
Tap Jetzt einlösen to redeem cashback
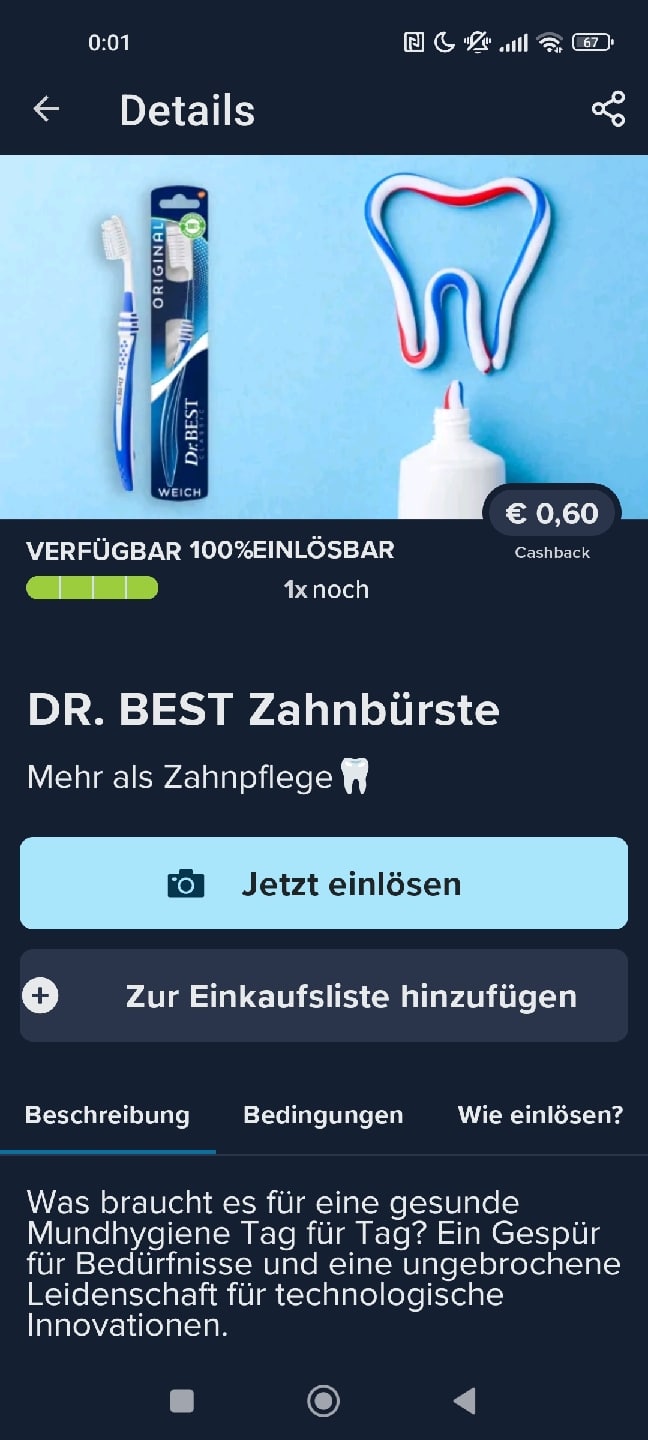pos(324,883)
